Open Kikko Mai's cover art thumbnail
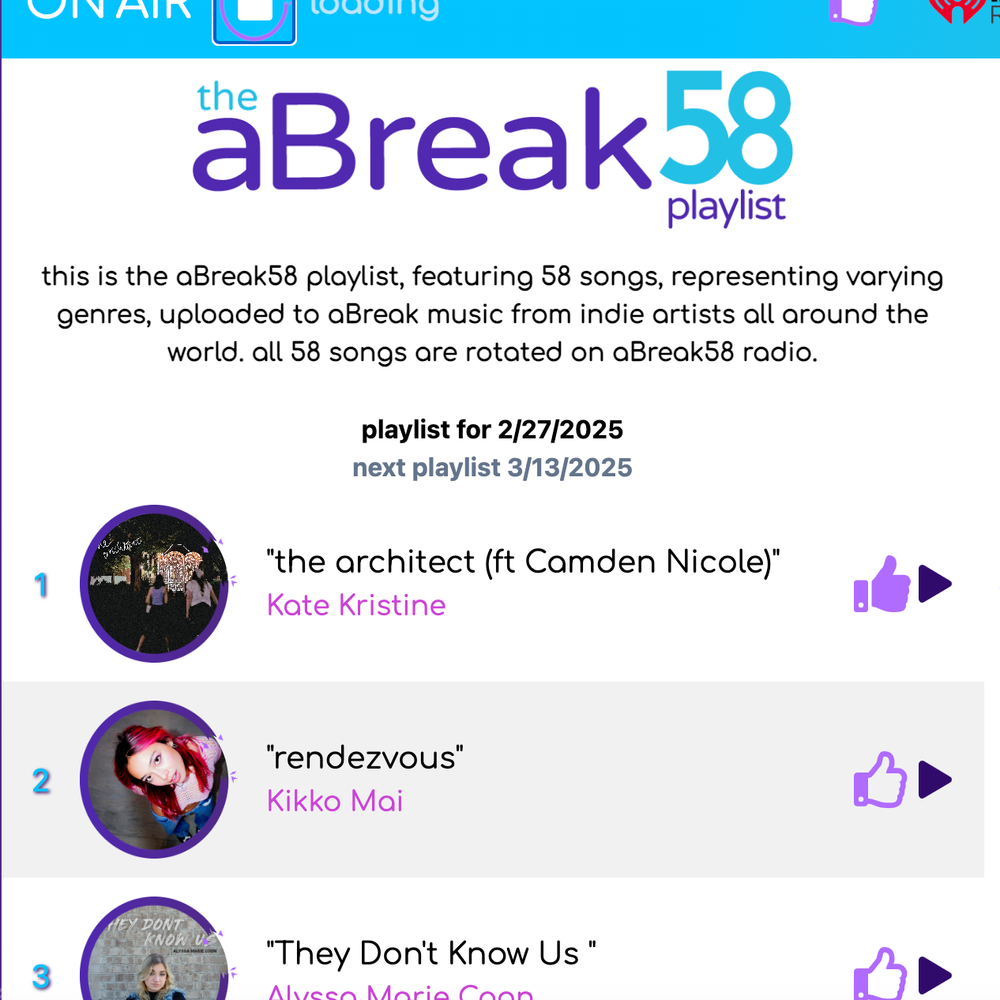Image resolution: width=1000 pixels, height=1000 pixels. [x=155, y=780]
